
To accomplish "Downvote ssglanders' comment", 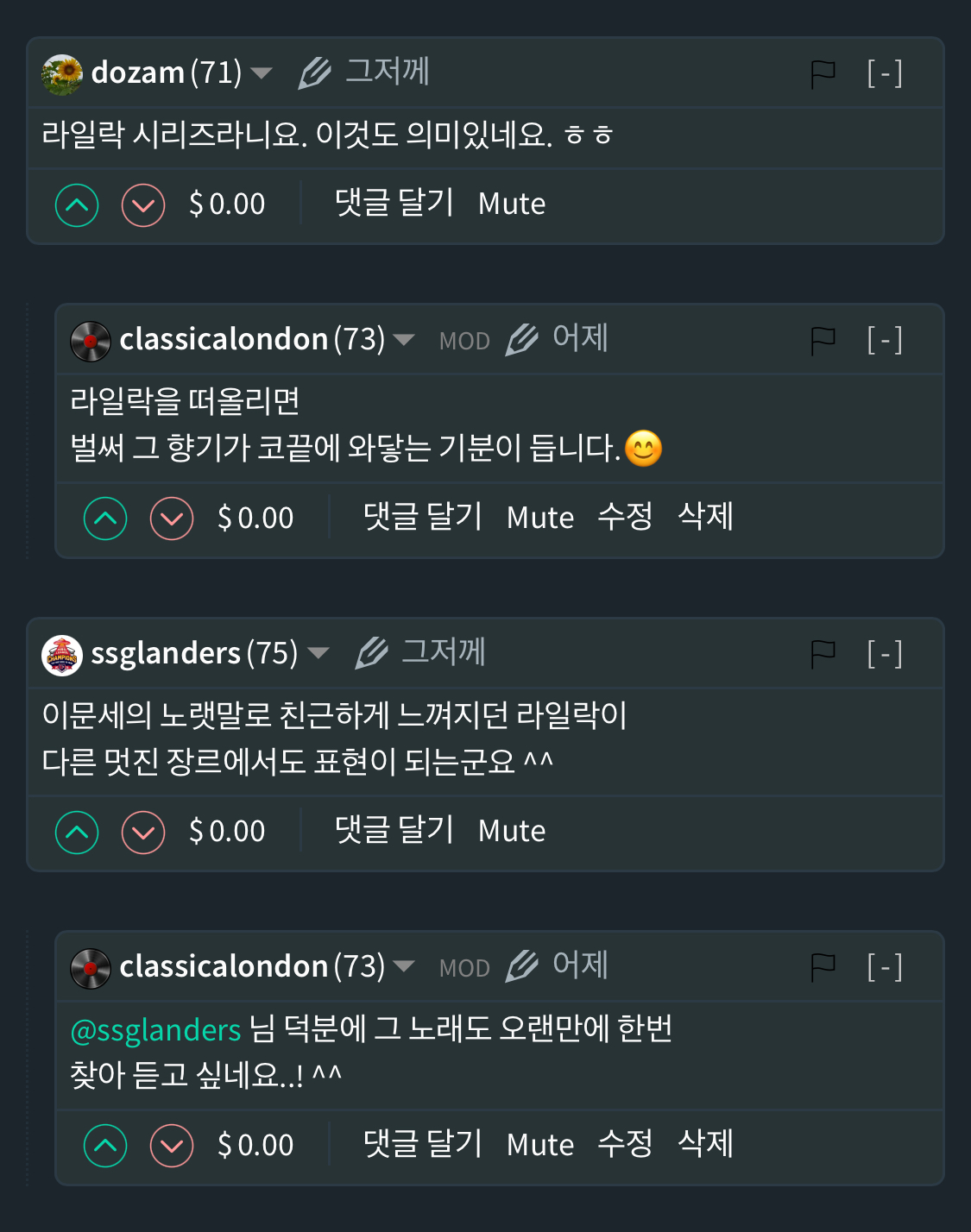I will [x=143, y=833].
